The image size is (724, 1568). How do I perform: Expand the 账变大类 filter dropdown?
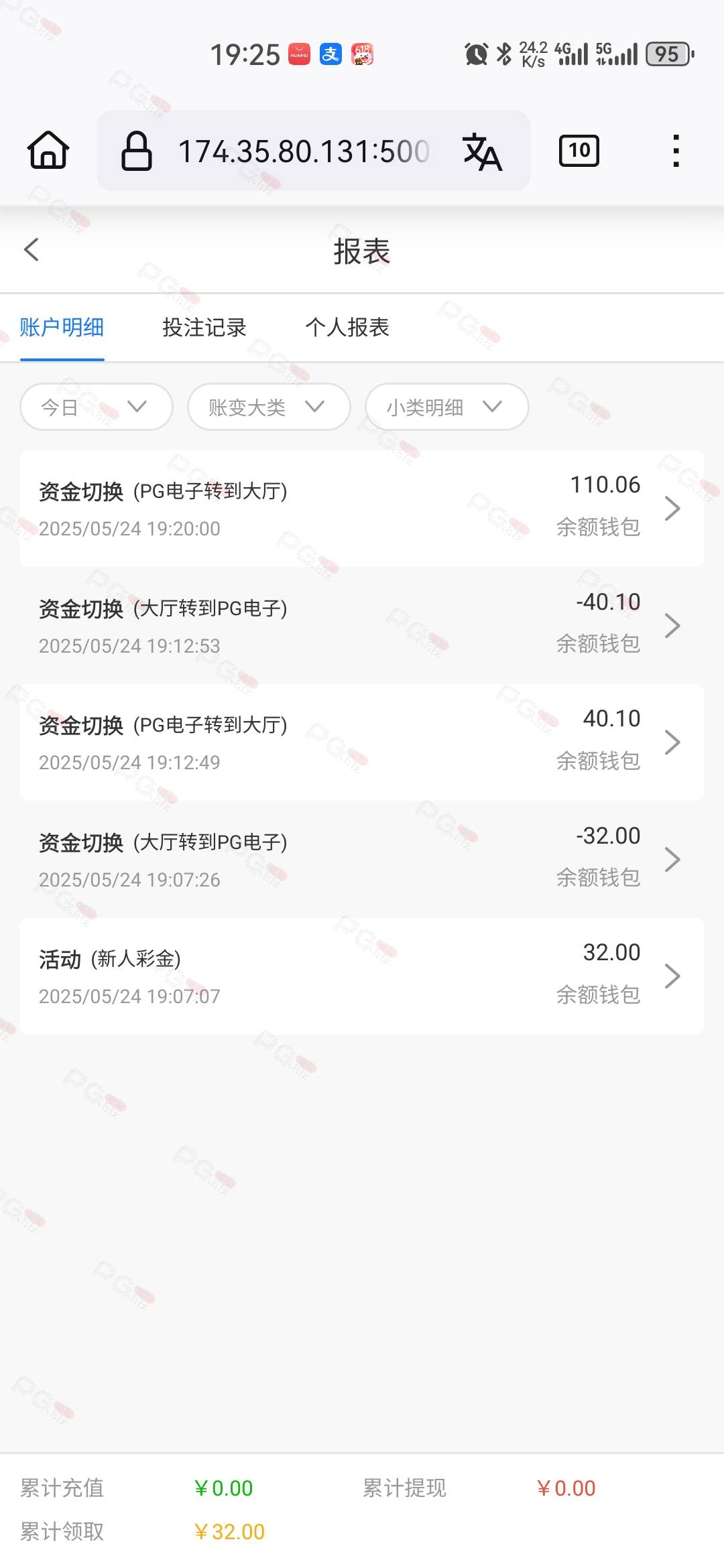(269, 407)
